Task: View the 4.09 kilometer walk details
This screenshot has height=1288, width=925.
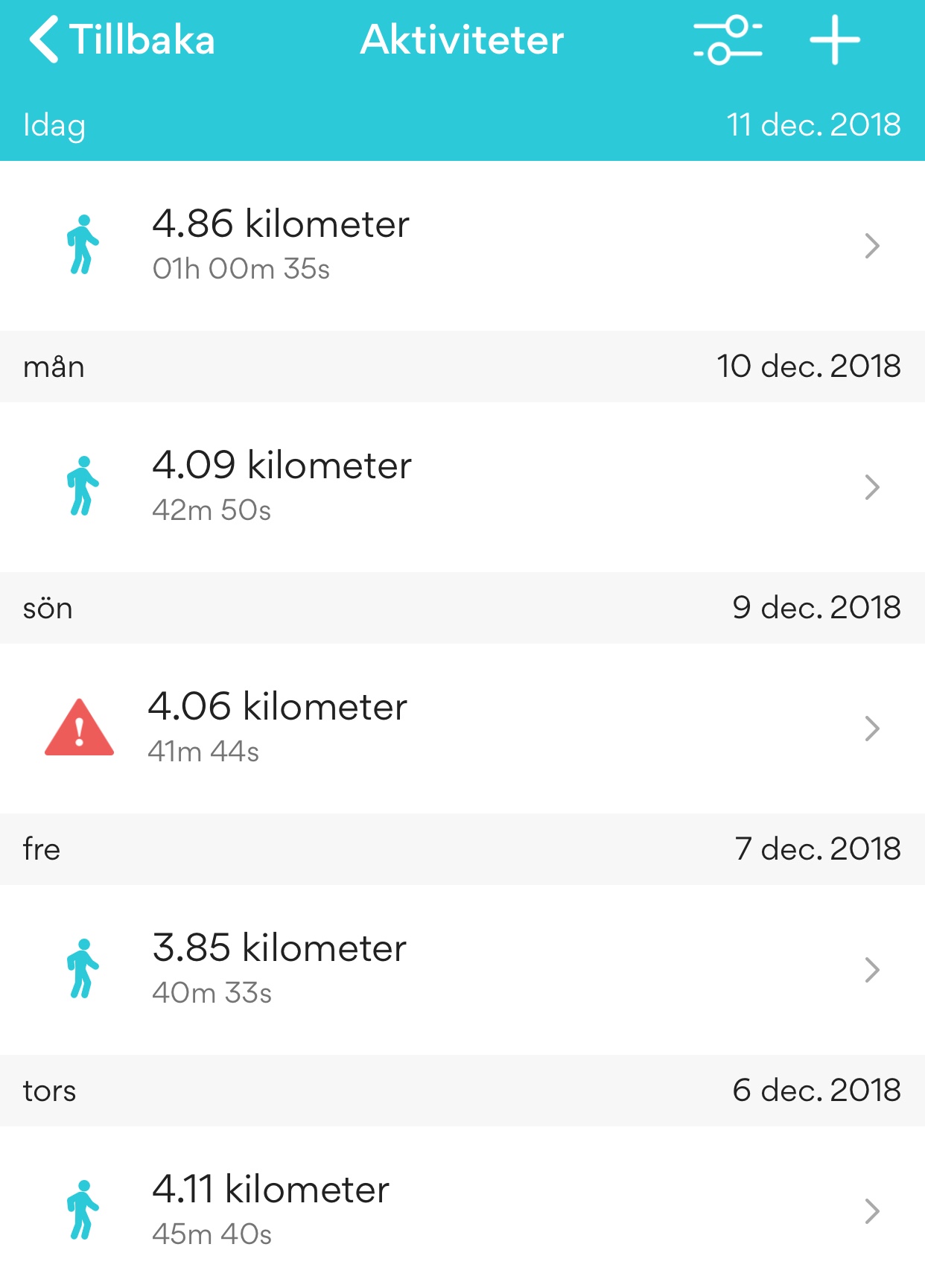Action: click(462, 486)
